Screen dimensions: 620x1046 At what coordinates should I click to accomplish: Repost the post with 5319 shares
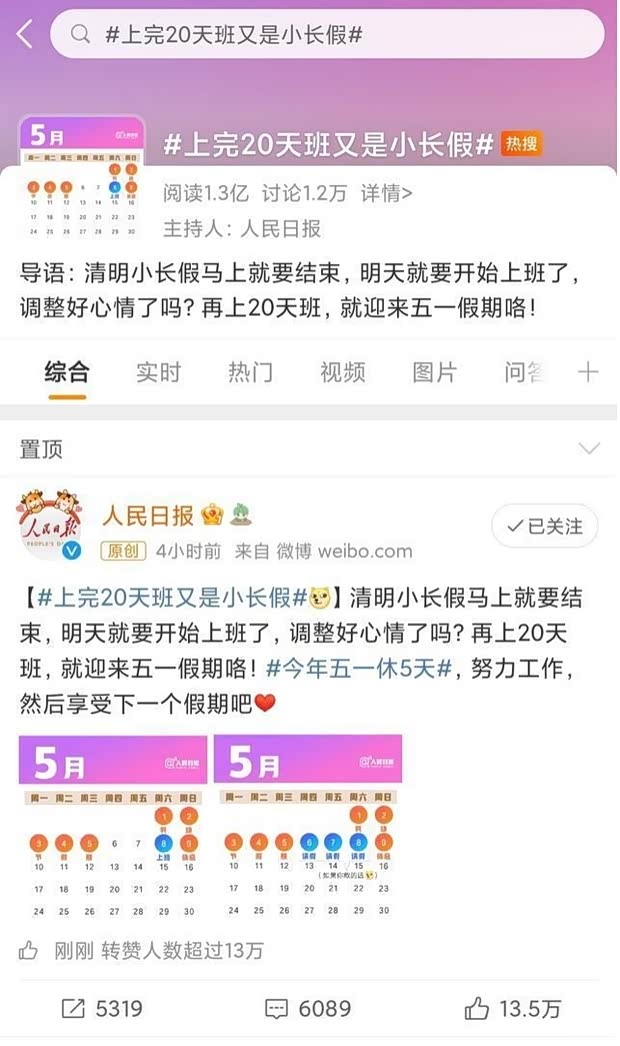[100, 1009]
